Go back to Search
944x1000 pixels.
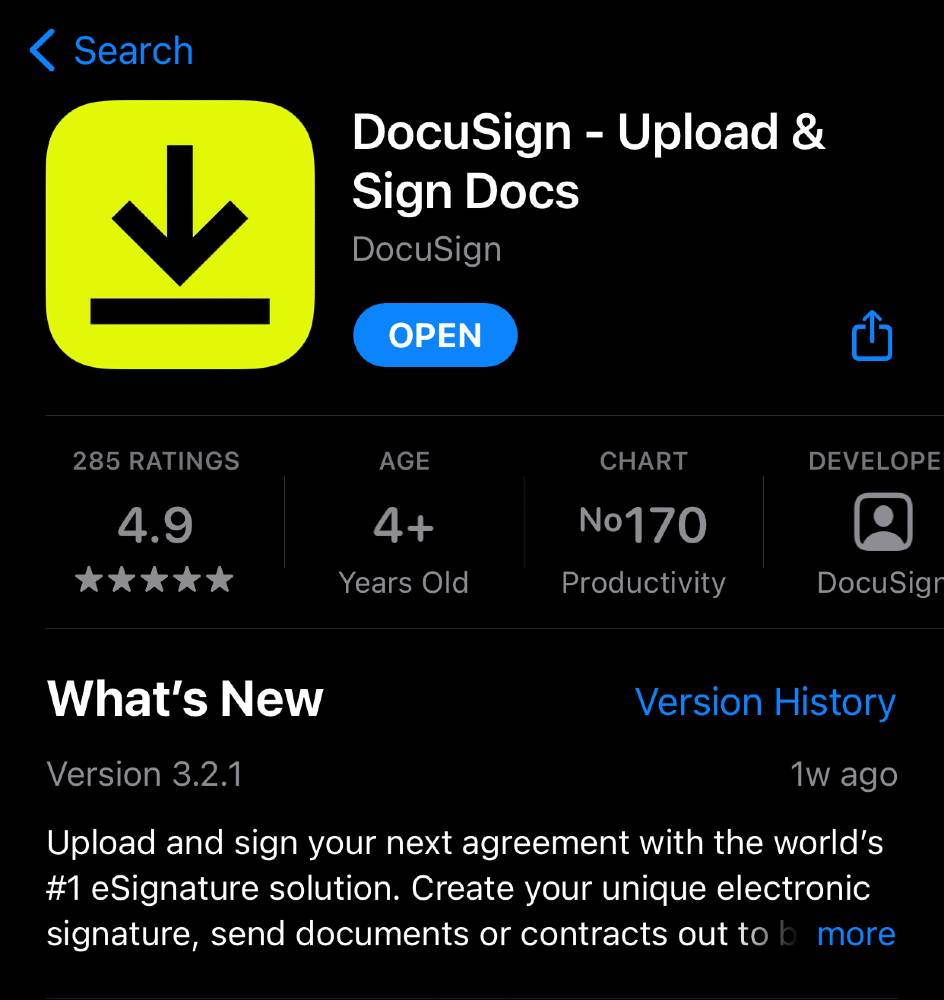110,50
